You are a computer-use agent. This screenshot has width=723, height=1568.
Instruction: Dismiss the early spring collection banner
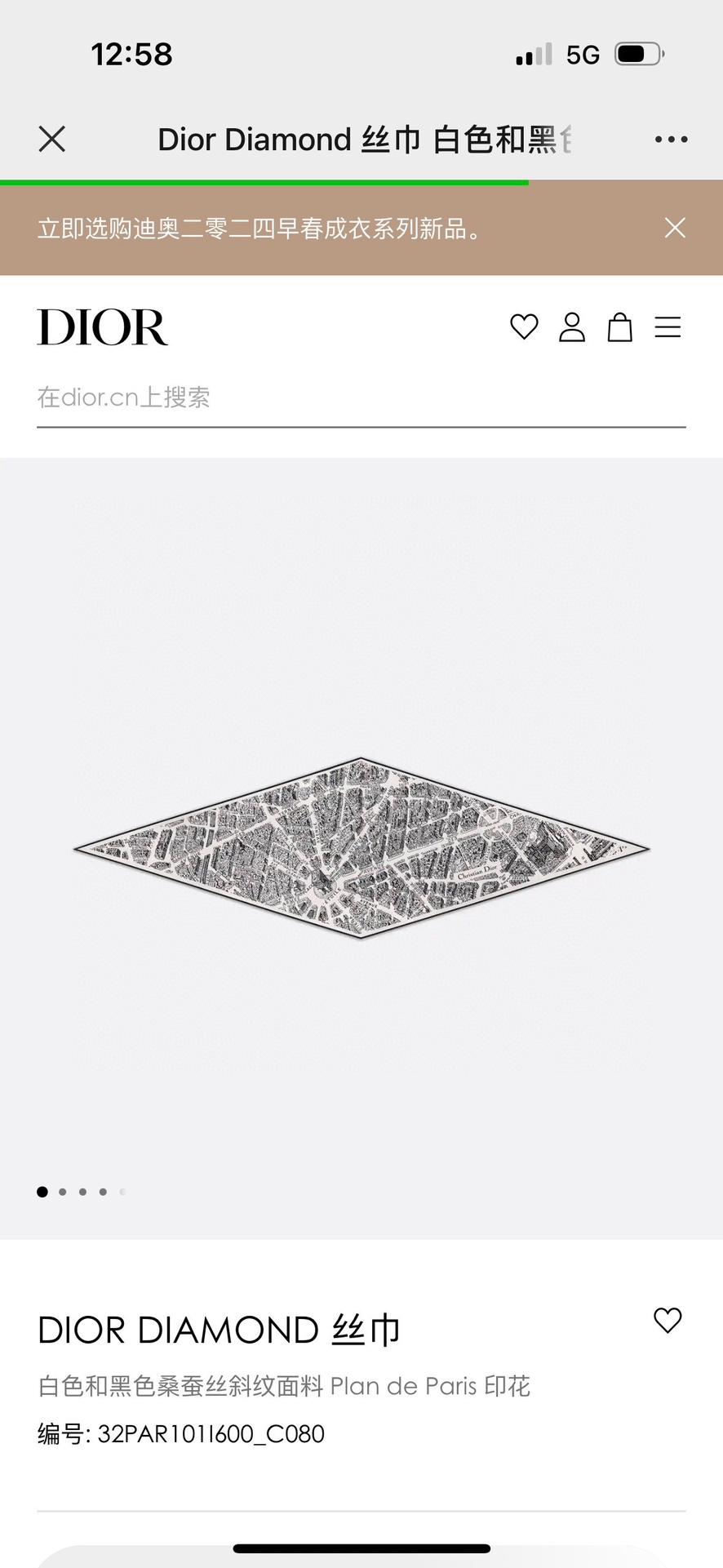click(x=674, y=228)
